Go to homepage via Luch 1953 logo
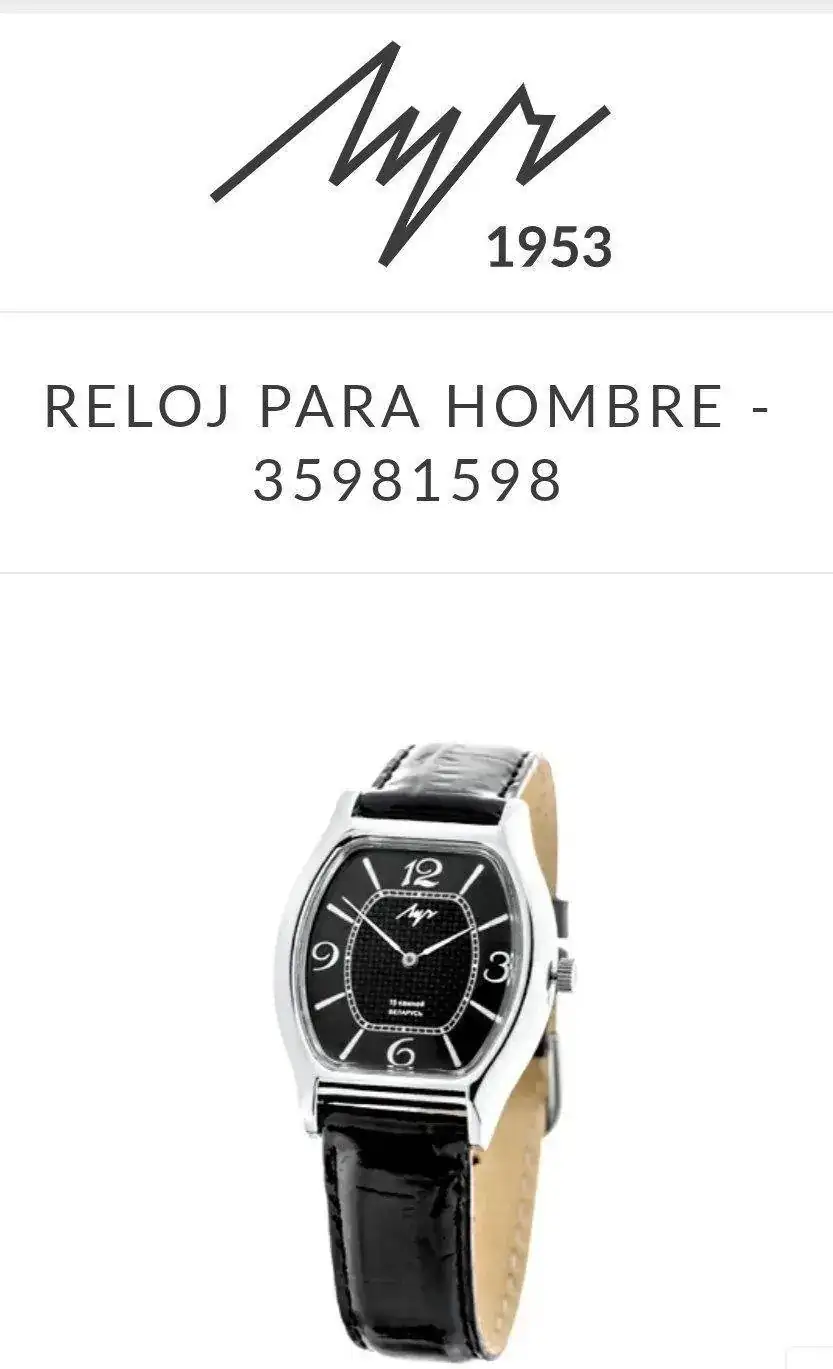The height and width of the screenshot is (1369, 833). tap(413, 158)
